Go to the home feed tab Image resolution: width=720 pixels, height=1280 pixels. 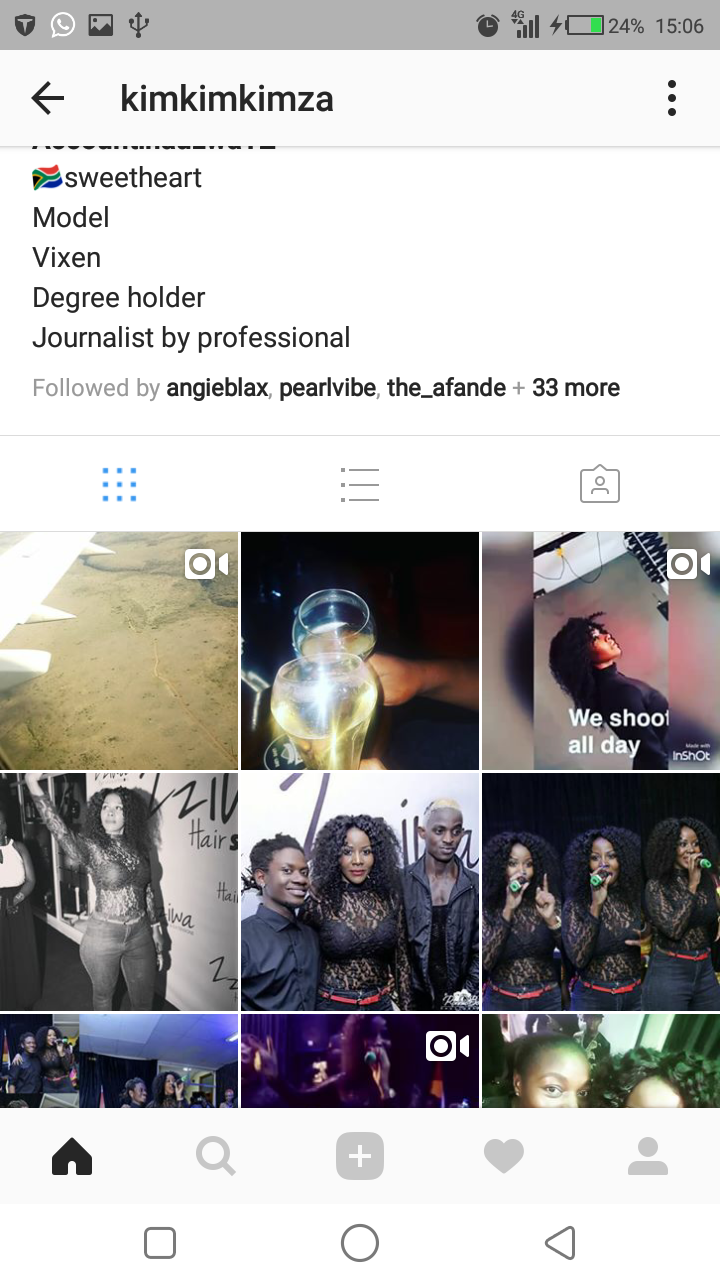[x=72, y=1157]
